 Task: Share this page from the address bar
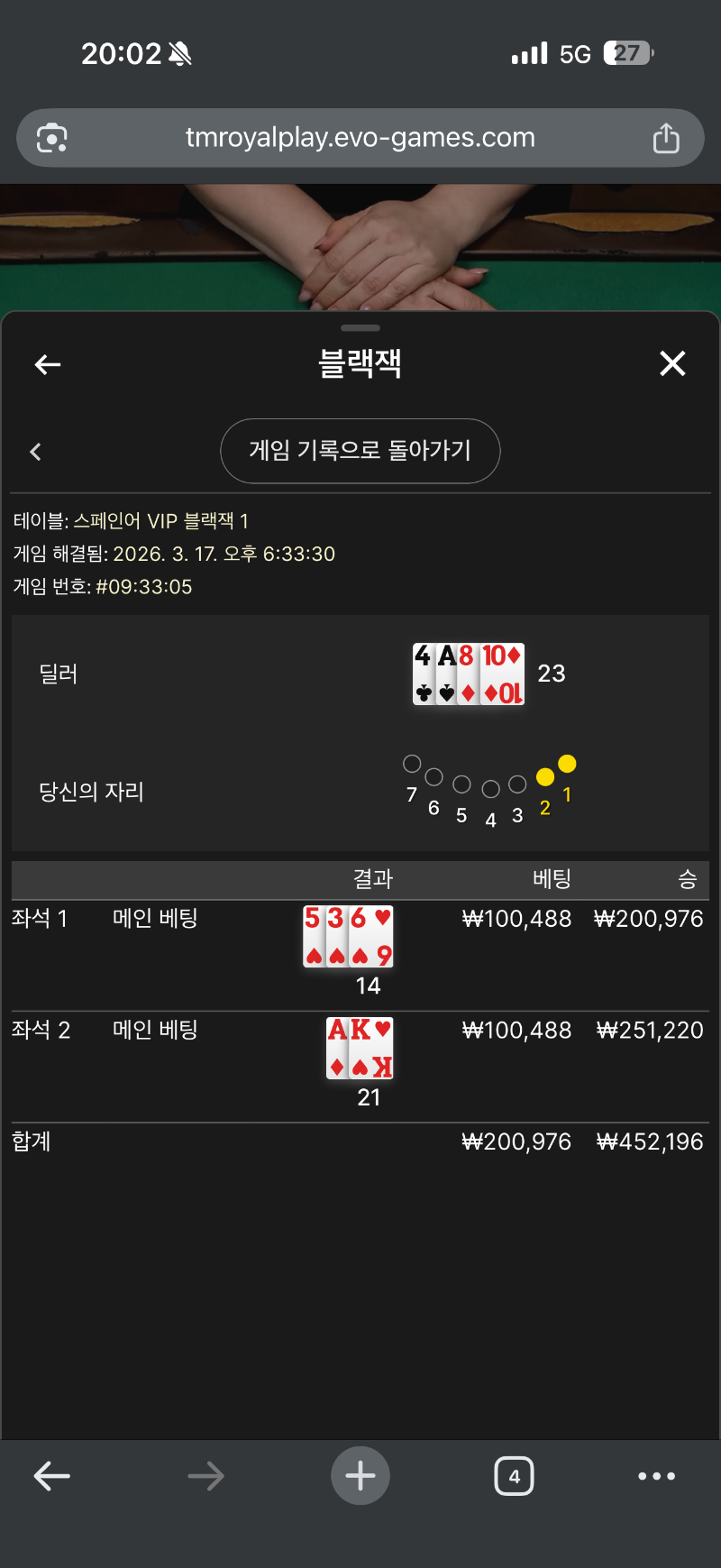(x=666, y=138)
